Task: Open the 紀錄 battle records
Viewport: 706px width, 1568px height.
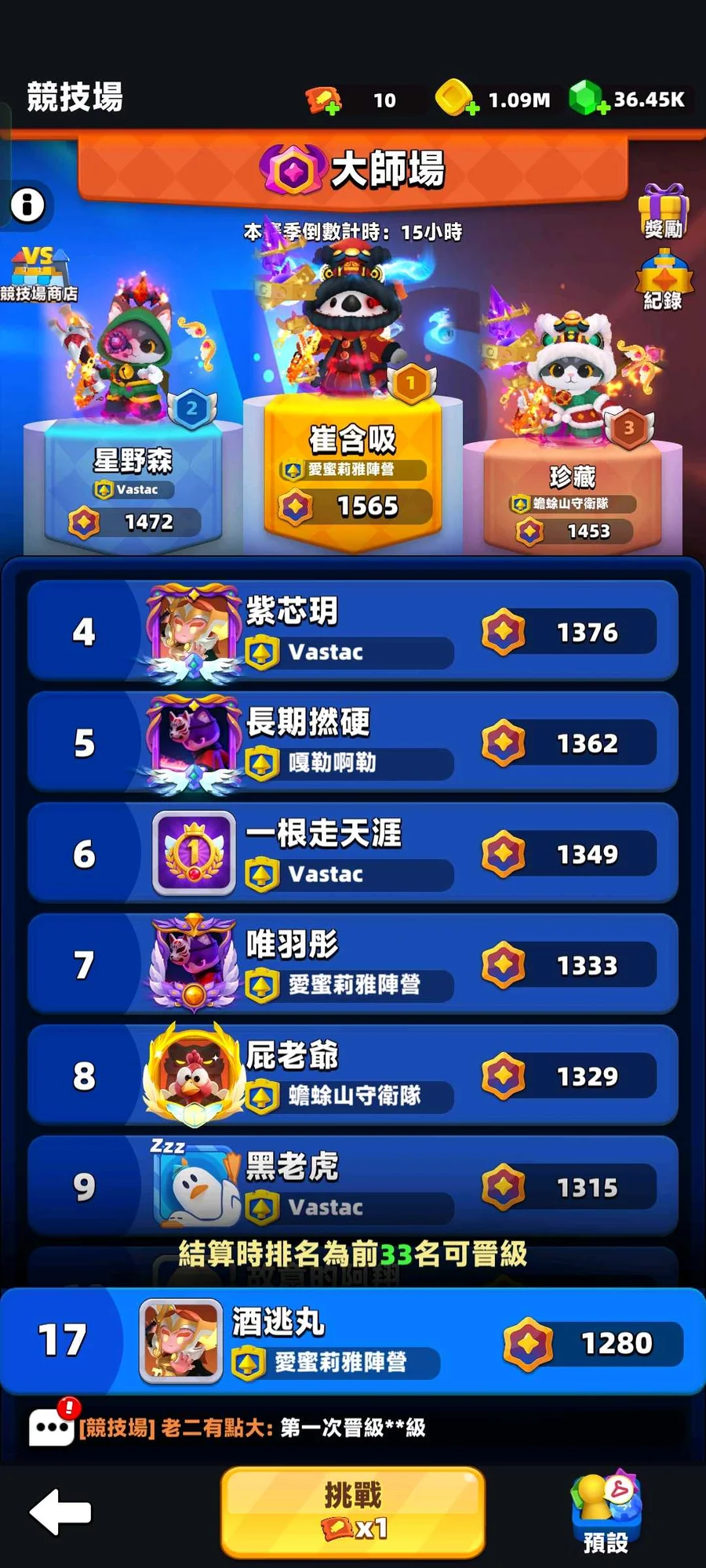Action: (664, 280)
